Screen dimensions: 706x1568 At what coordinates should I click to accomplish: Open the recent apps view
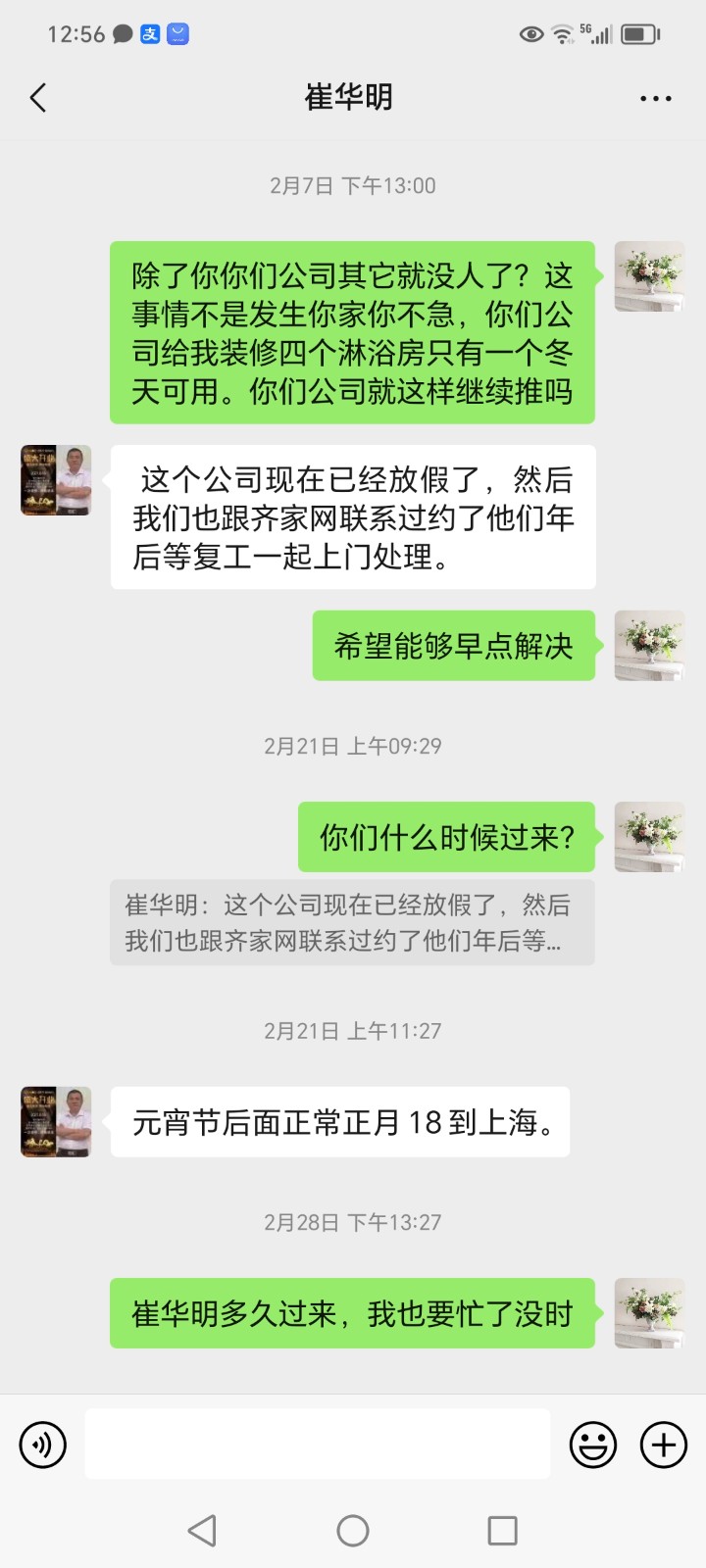pos(502,1531)
